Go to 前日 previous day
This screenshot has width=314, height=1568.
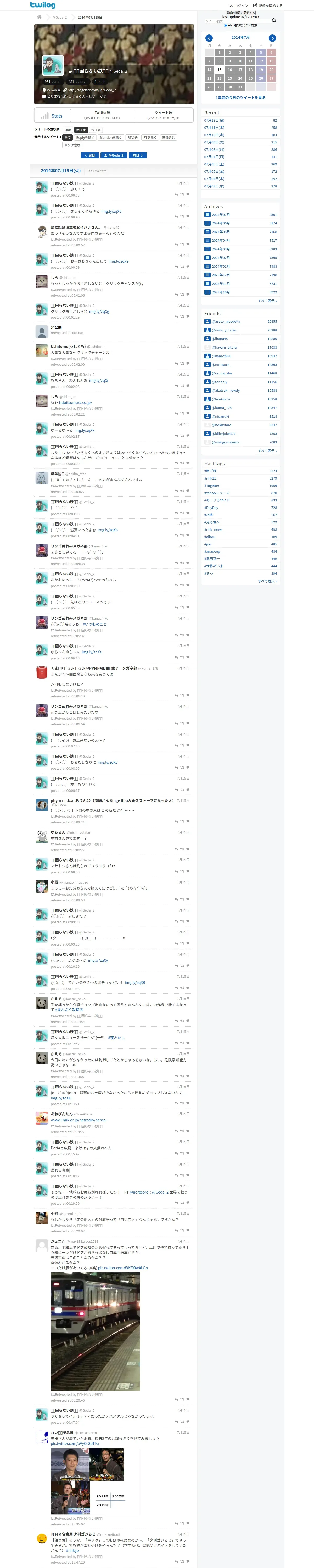click(x=138, y=155)
